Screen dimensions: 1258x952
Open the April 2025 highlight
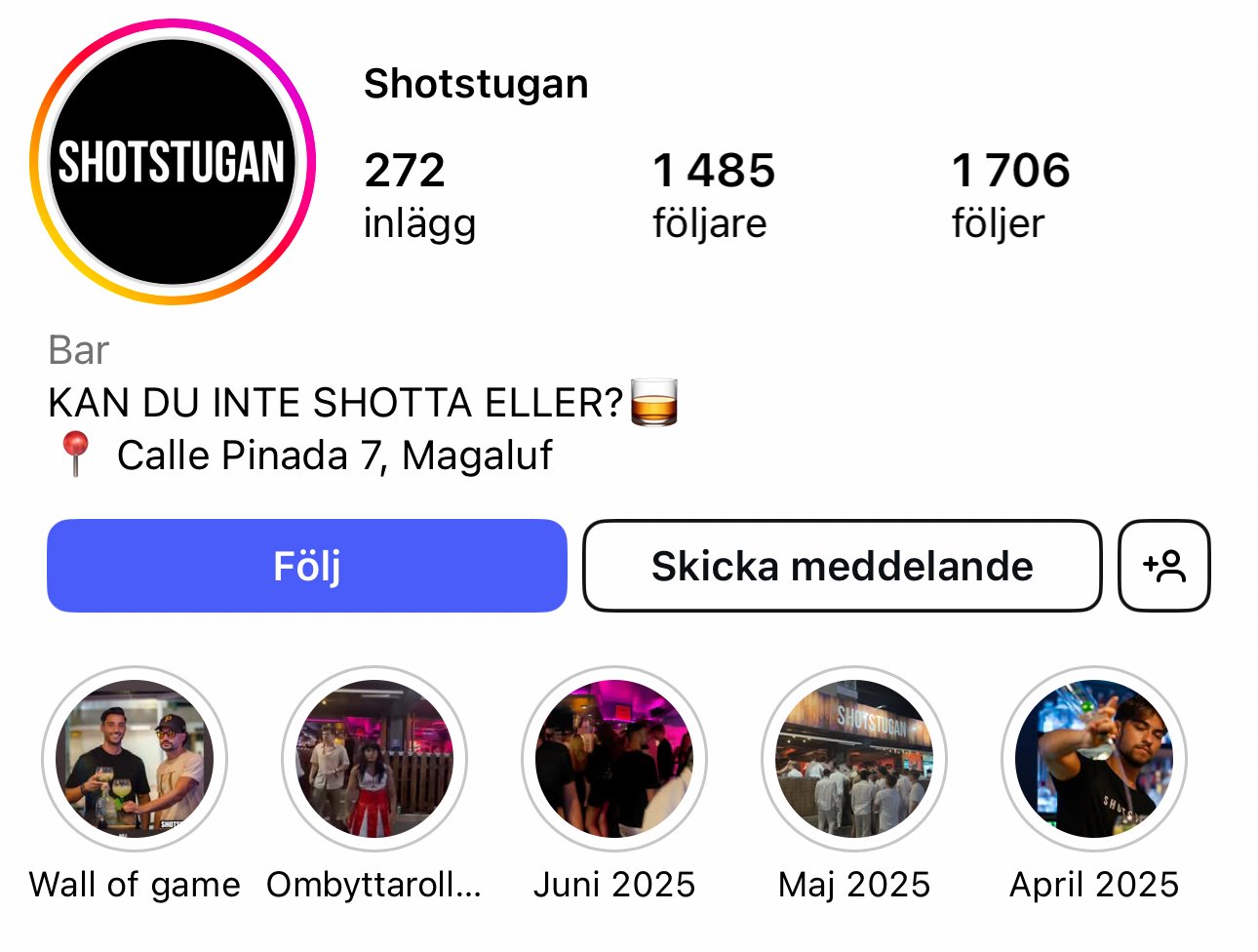click(x=1094, y=759)
